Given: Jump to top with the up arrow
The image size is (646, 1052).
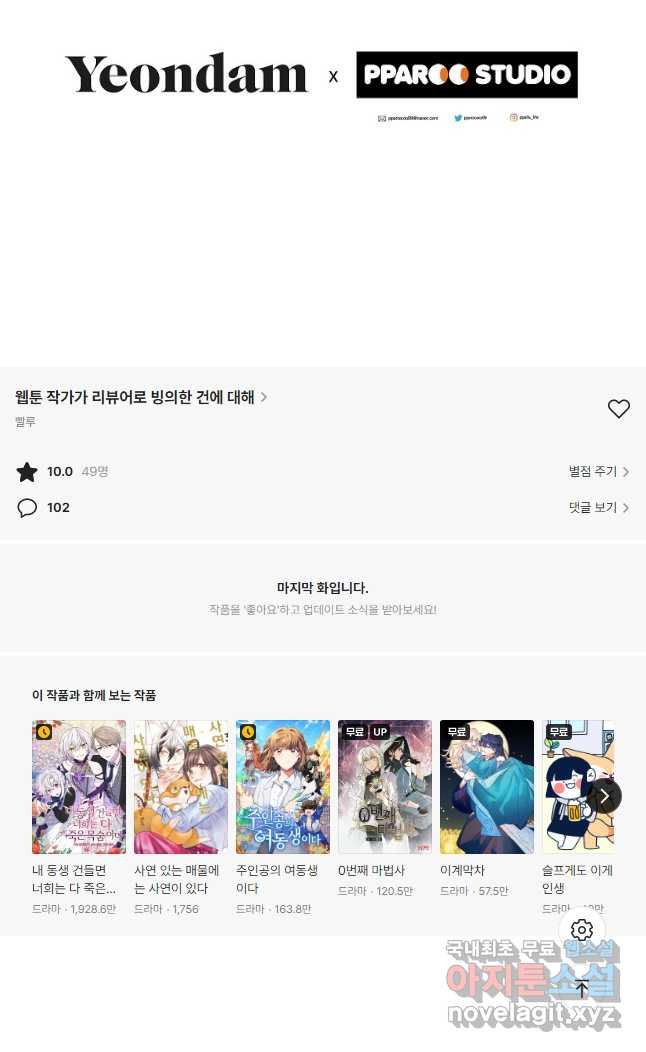Looking at the screenshot, I should (x=582, y=989).
